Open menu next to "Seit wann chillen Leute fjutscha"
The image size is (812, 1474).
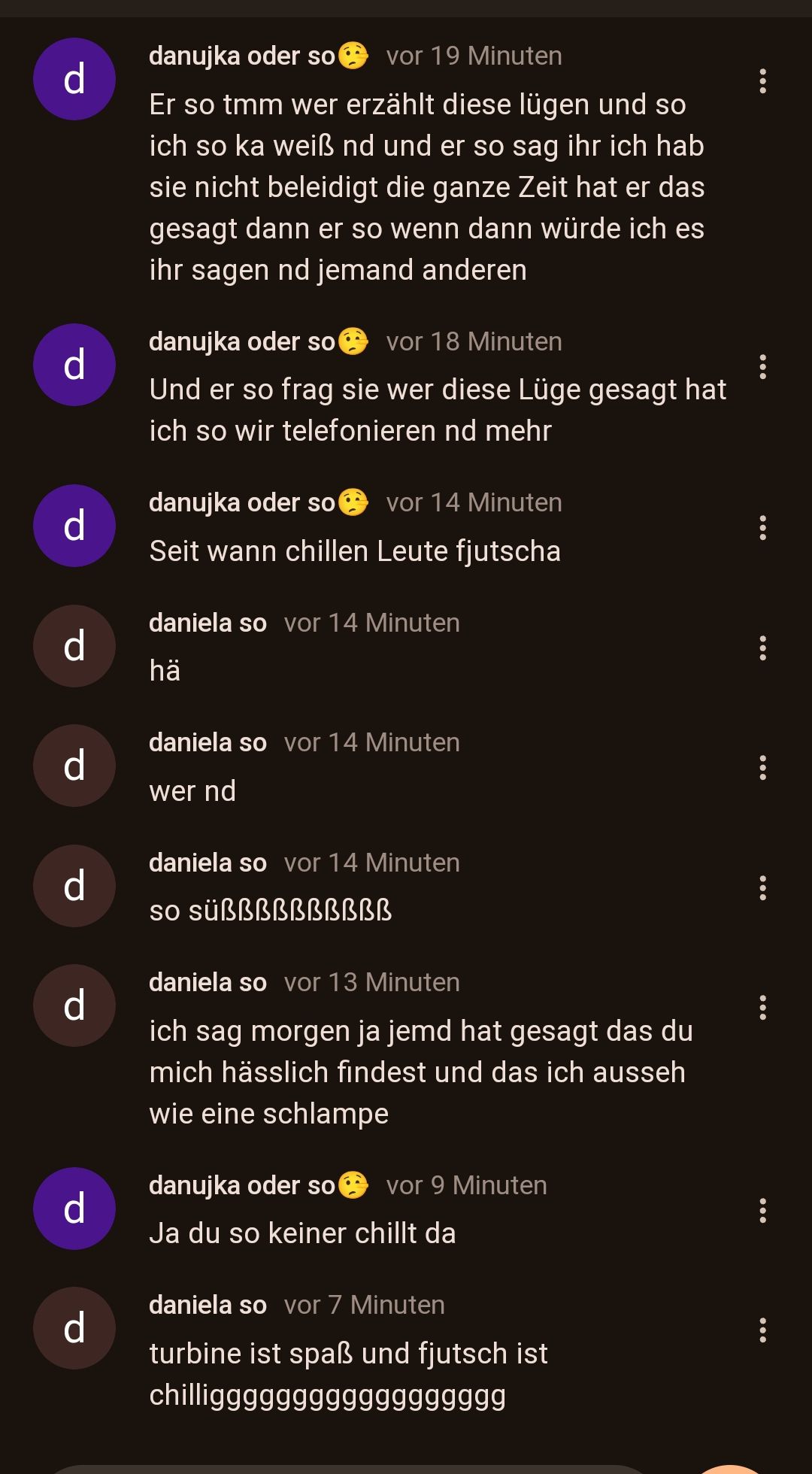click(x=762, y=527)
